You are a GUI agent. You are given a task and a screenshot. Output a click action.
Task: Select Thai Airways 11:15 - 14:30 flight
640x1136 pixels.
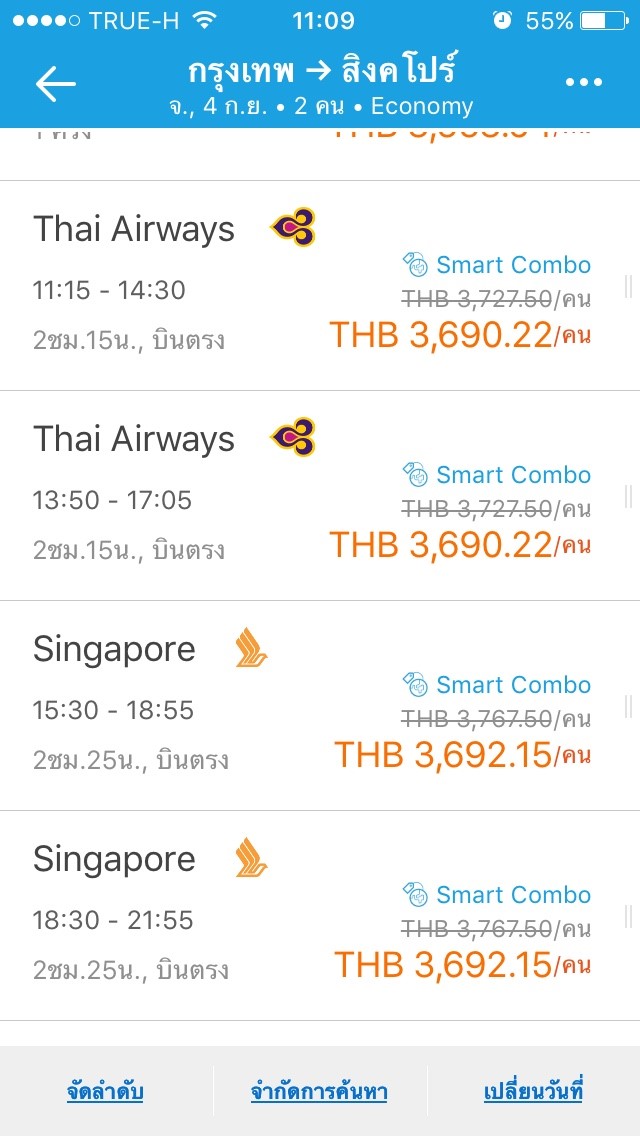pos(320,286)
